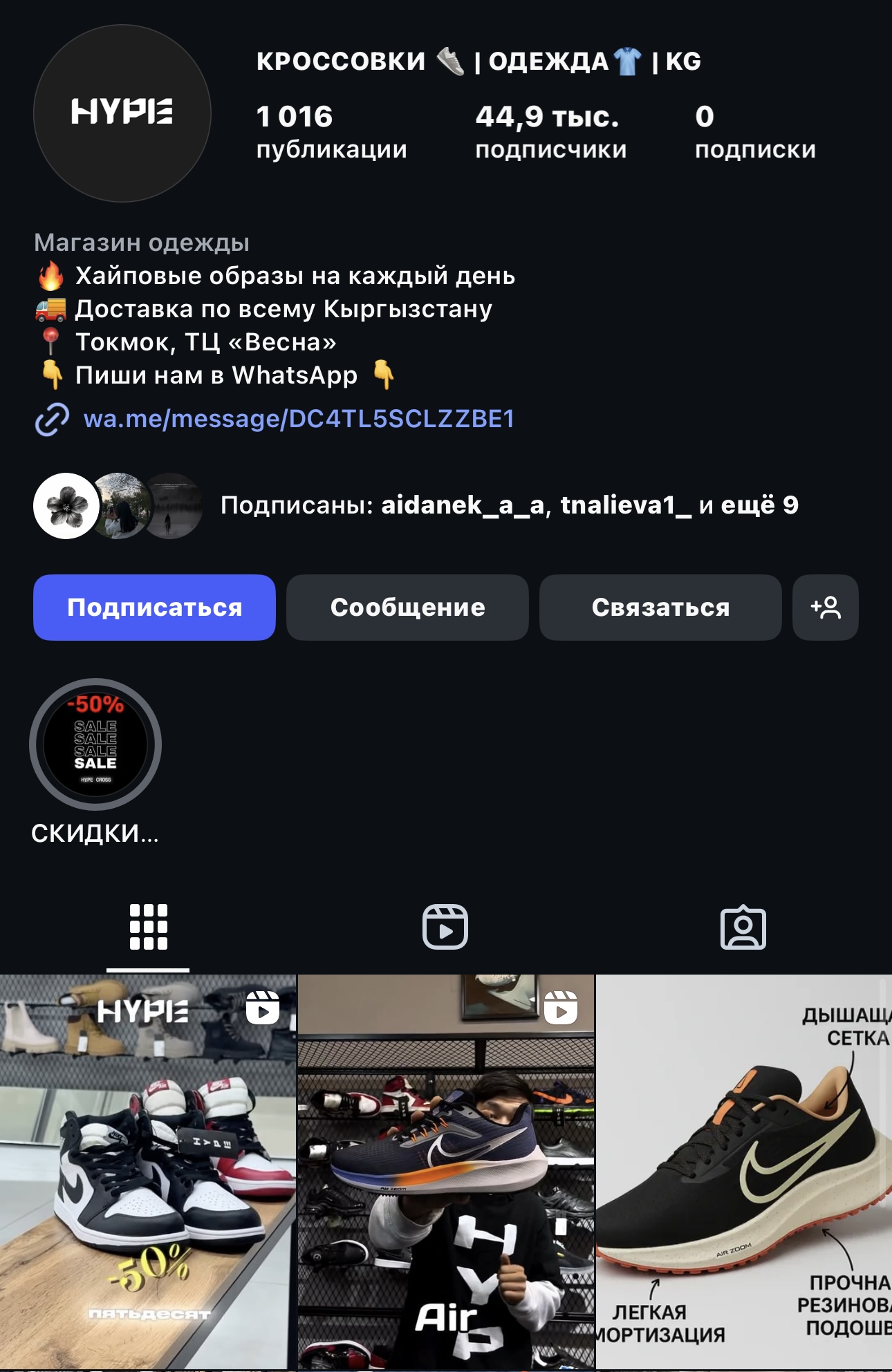
Task: Switch to the tagged photos tab
Action: [743, 927]
